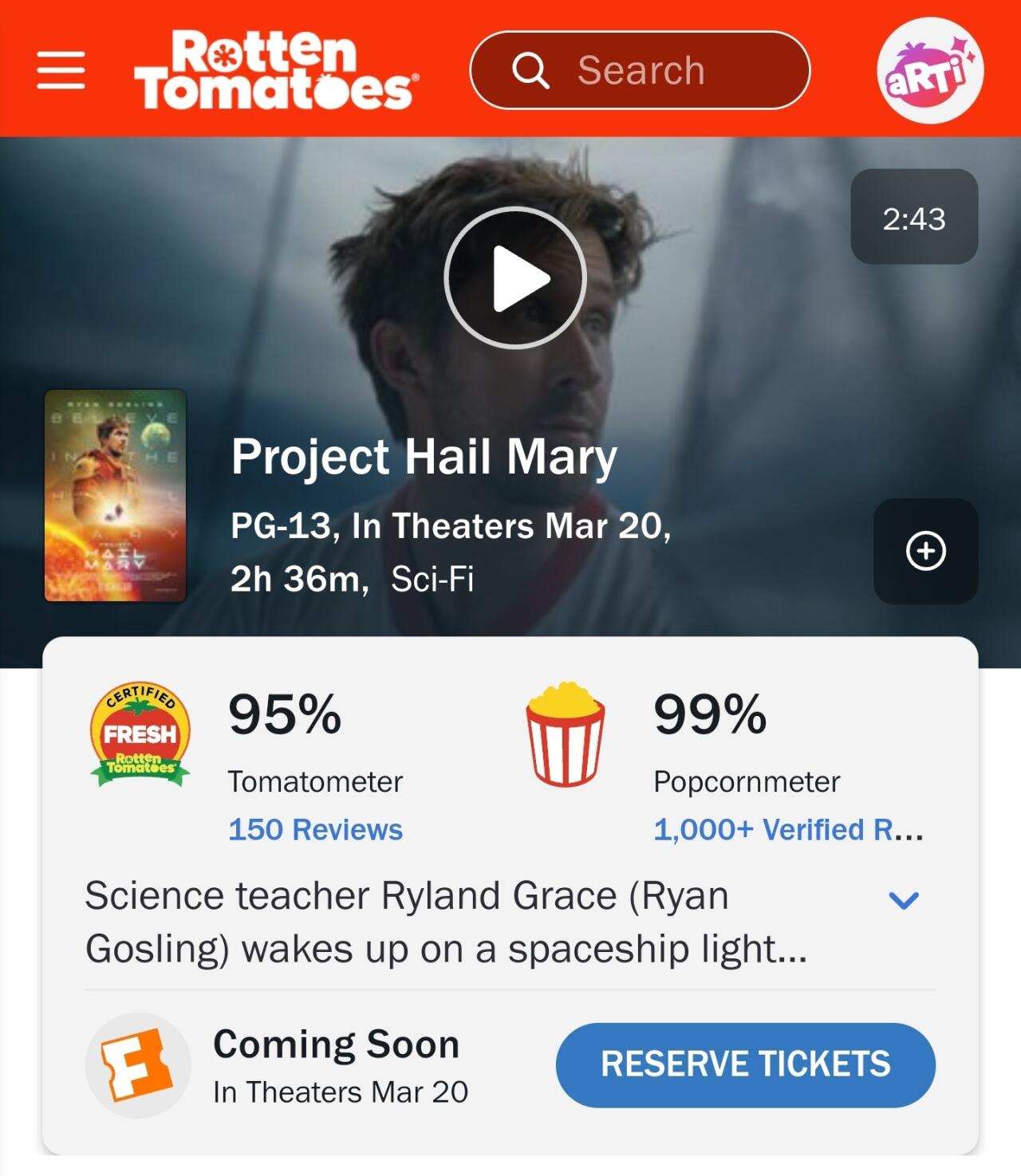Play the Project Hail Mary trailer
1021x1176 pixels.
click(515, 278)
